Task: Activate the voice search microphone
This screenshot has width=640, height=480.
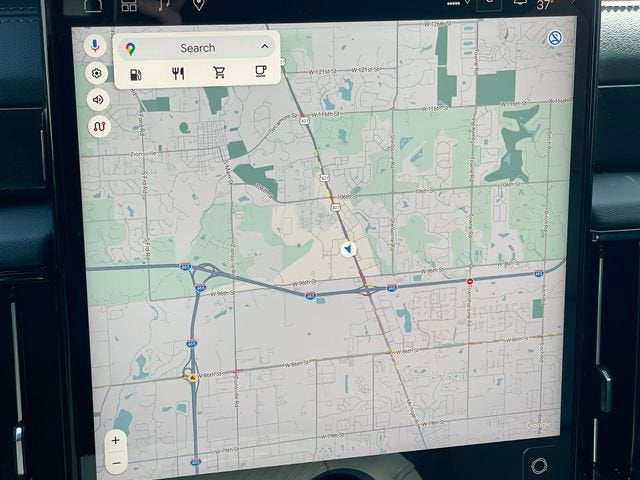Action: (96, 45)
